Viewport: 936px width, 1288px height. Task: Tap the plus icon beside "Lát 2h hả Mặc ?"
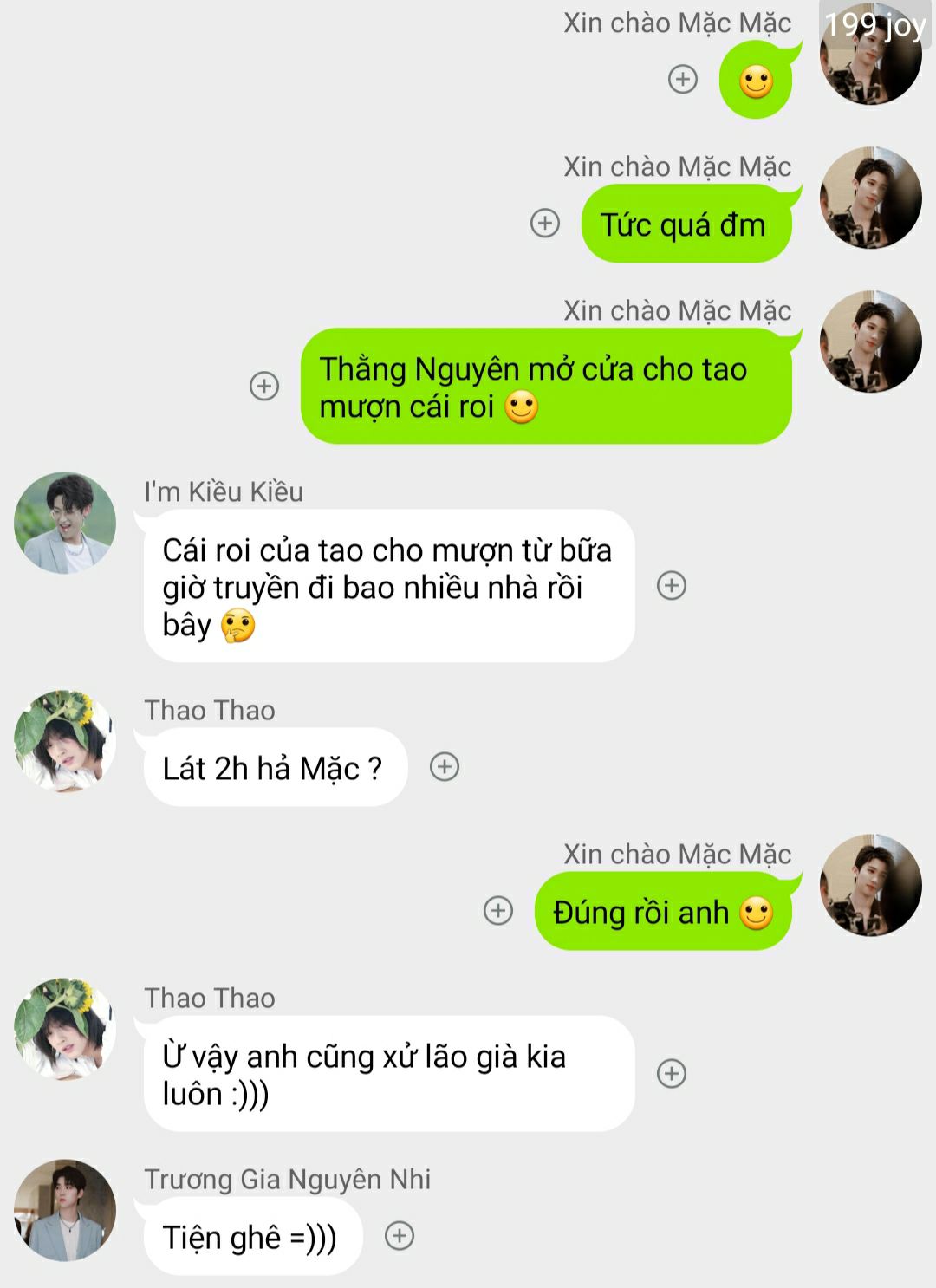(445, 767)
